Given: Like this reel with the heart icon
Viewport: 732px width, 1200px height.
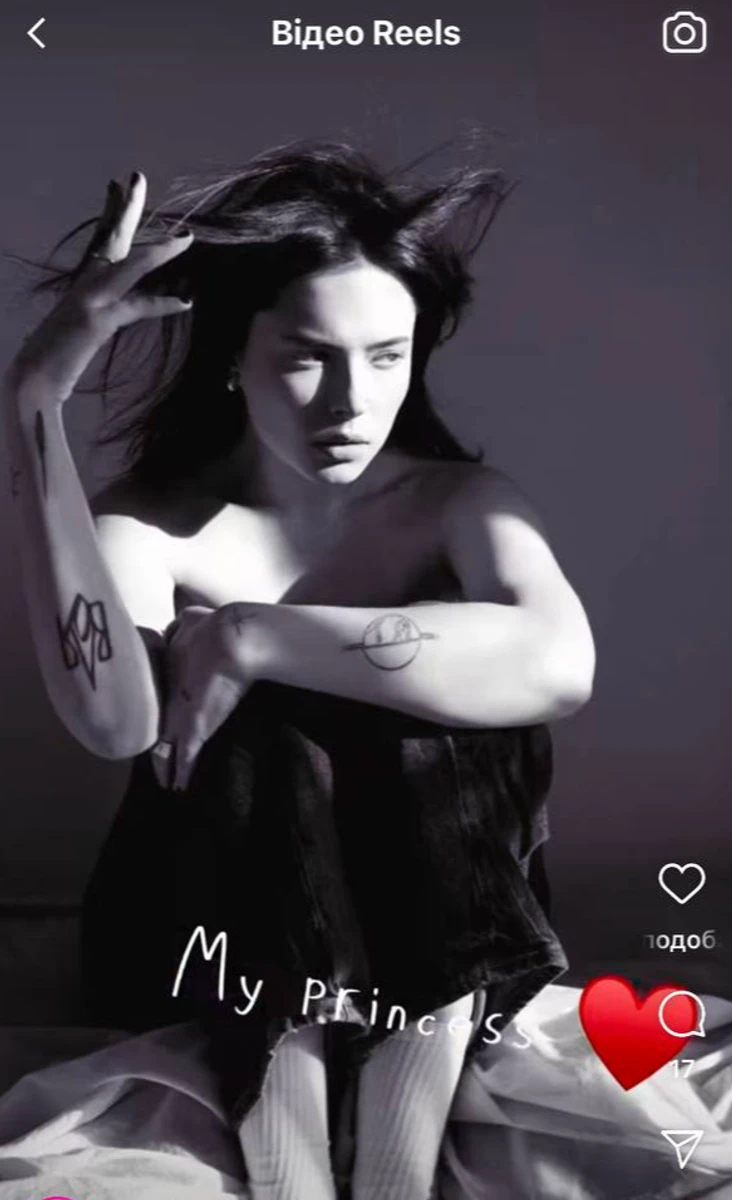Looking at the screenshot, I should [682, 884].
